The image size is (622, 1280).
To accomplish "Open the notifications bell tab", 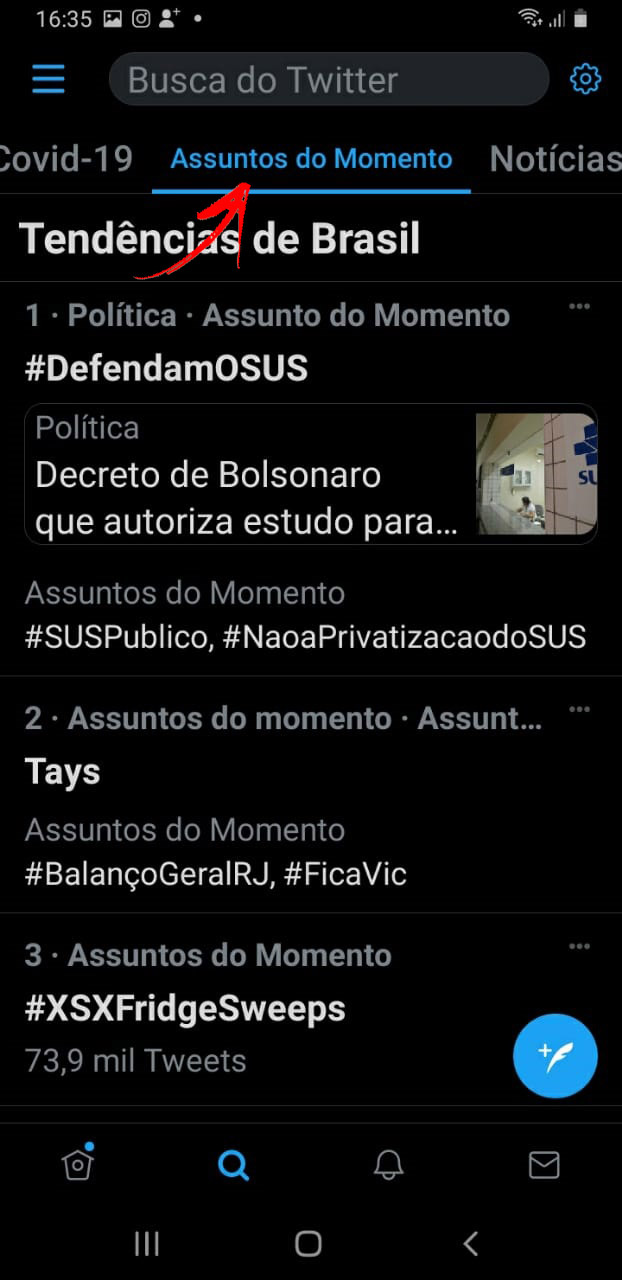I will pyautogui.click(x=388, y=1164).
